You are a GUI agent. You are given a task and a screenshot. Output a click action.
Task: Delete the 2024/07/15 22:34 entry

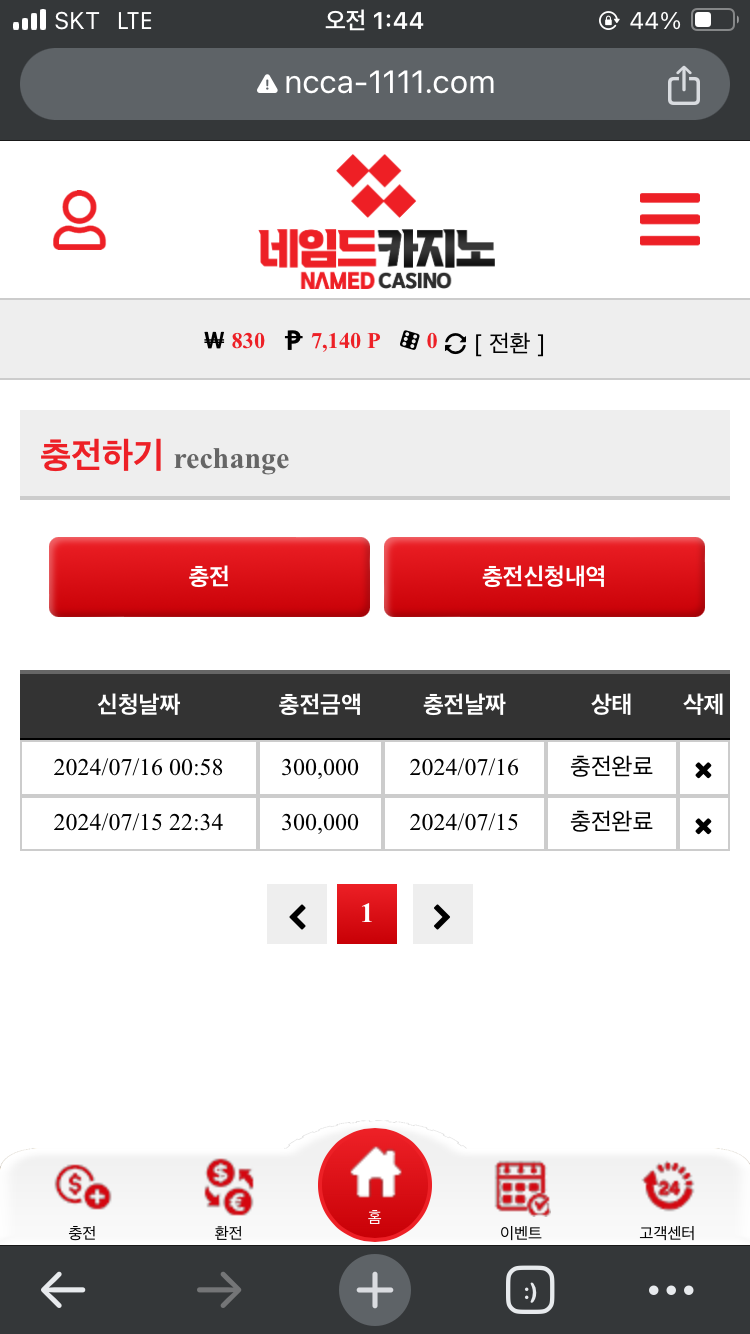703,825
